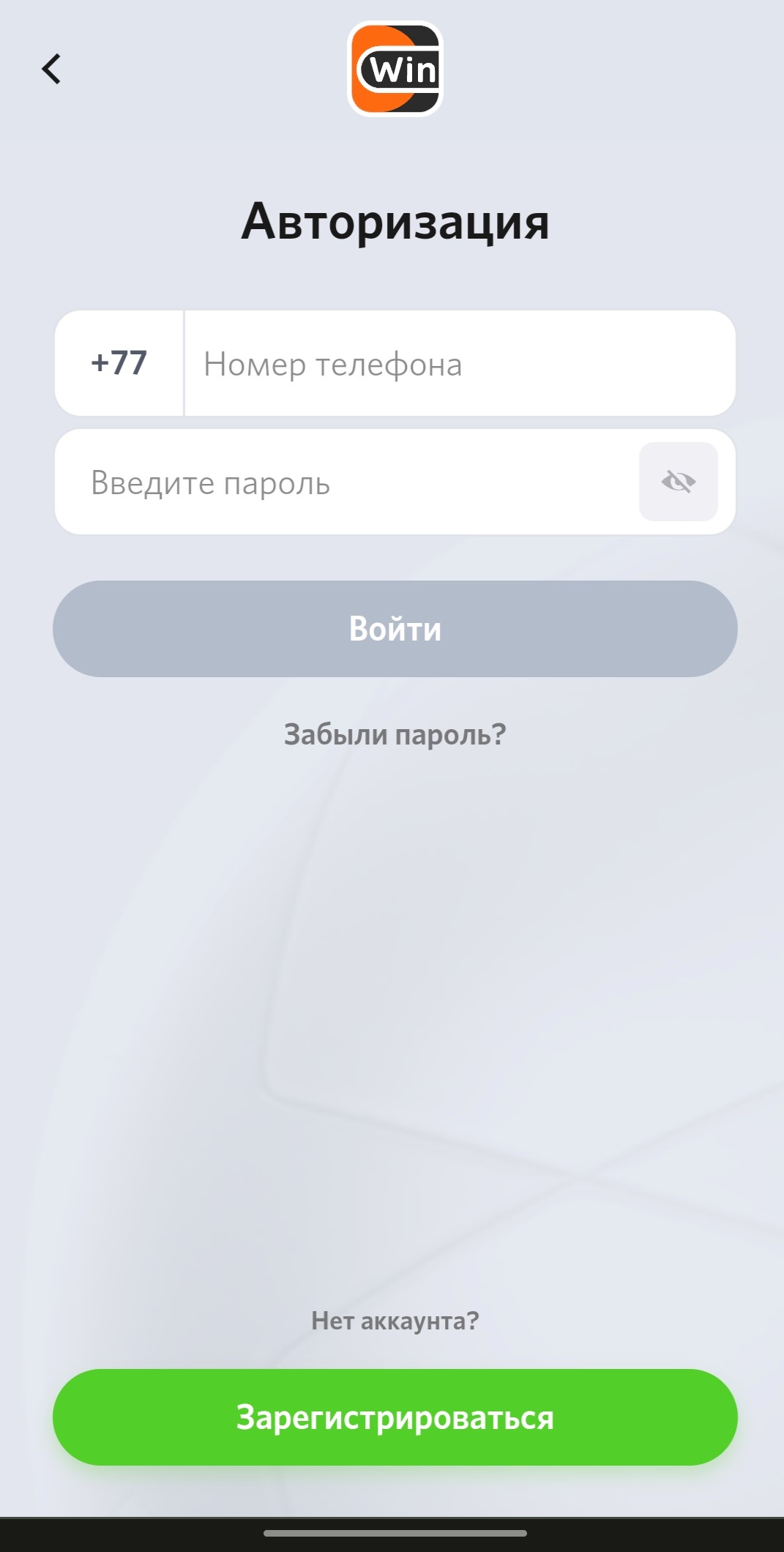Tap the Войти button
This screenshot has height=1552, width=784.
pos(395,629)
